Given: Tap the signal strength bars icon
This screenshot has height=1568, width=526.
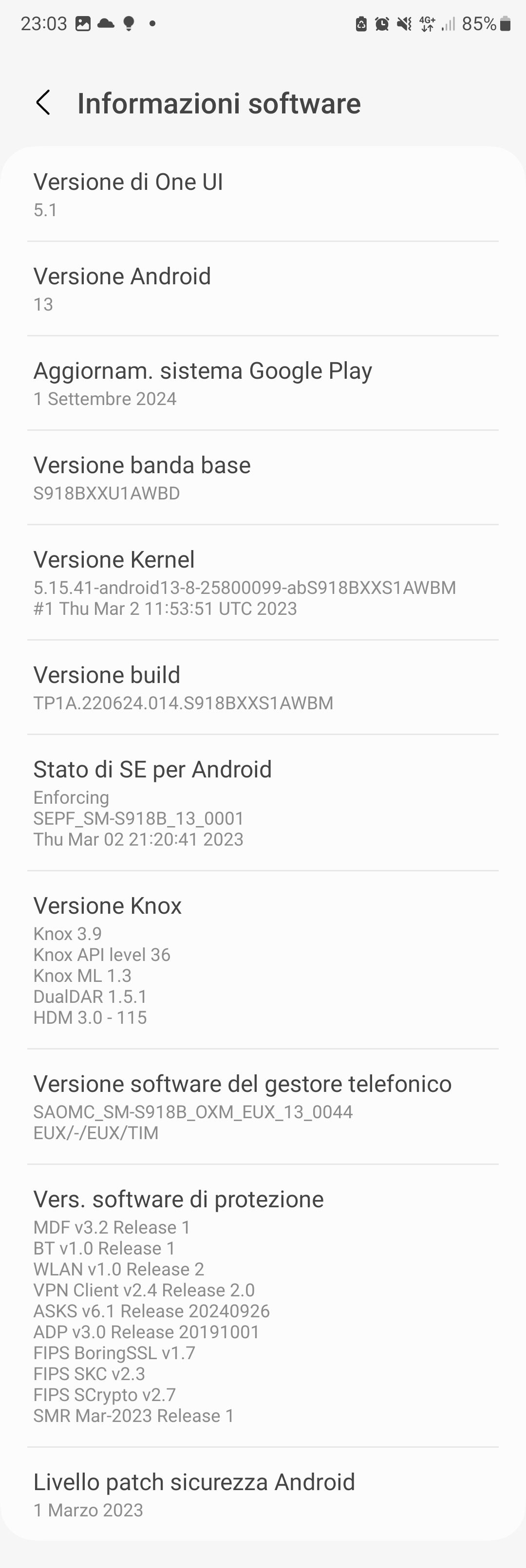Looking at the screenshot, I should point(449,23).
